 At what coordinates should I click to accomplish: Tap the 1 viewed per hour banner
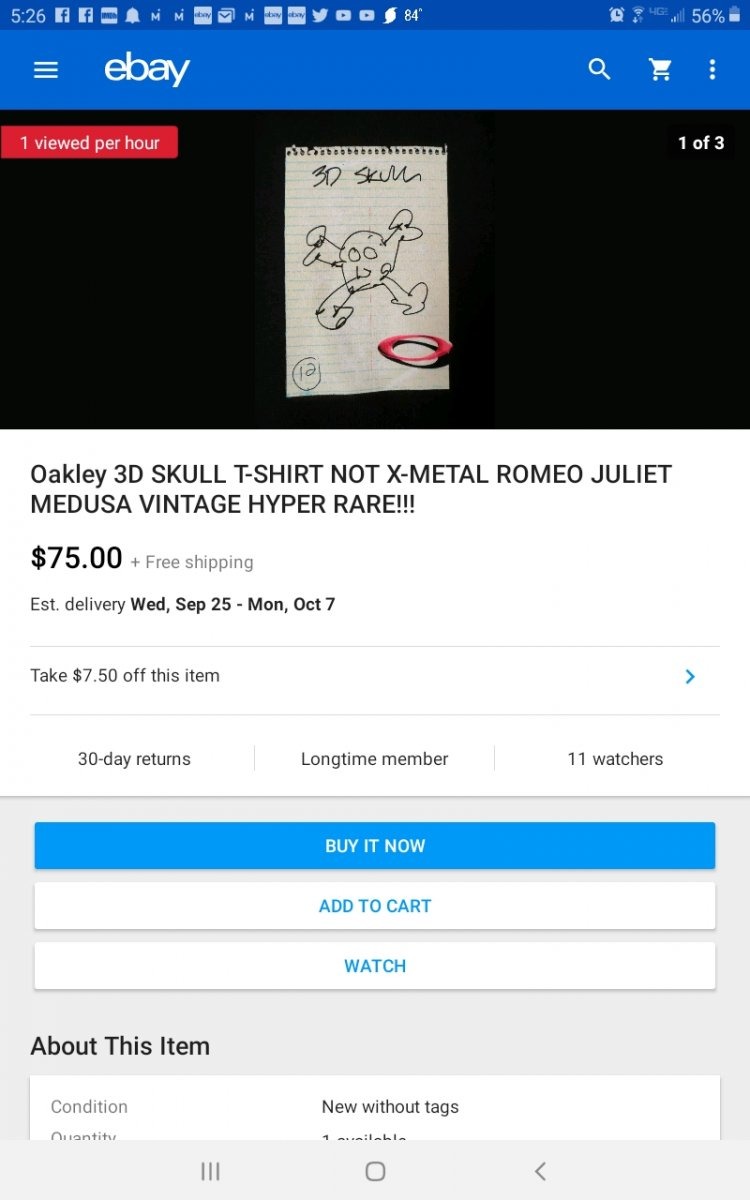89,142
